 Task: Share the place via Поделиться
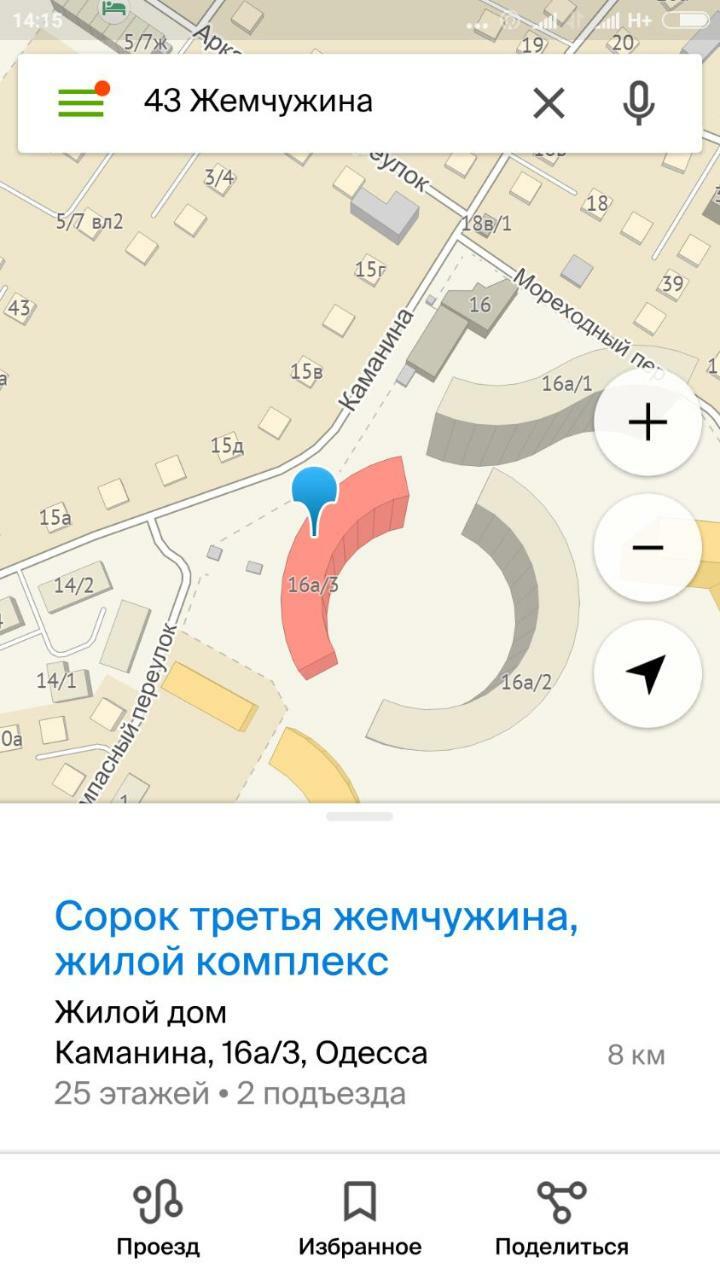pos(561,1217)
